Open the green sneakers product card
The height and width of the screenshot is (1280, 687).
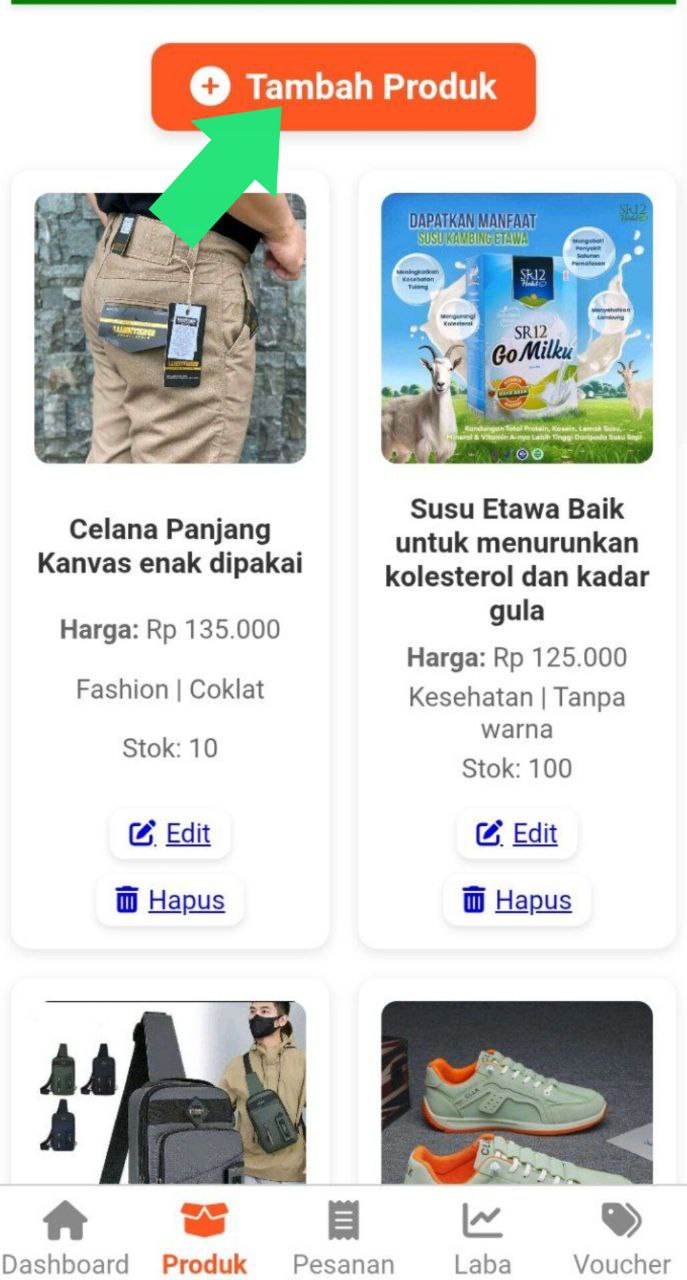pyautogui.click(x=517, y=1092)
